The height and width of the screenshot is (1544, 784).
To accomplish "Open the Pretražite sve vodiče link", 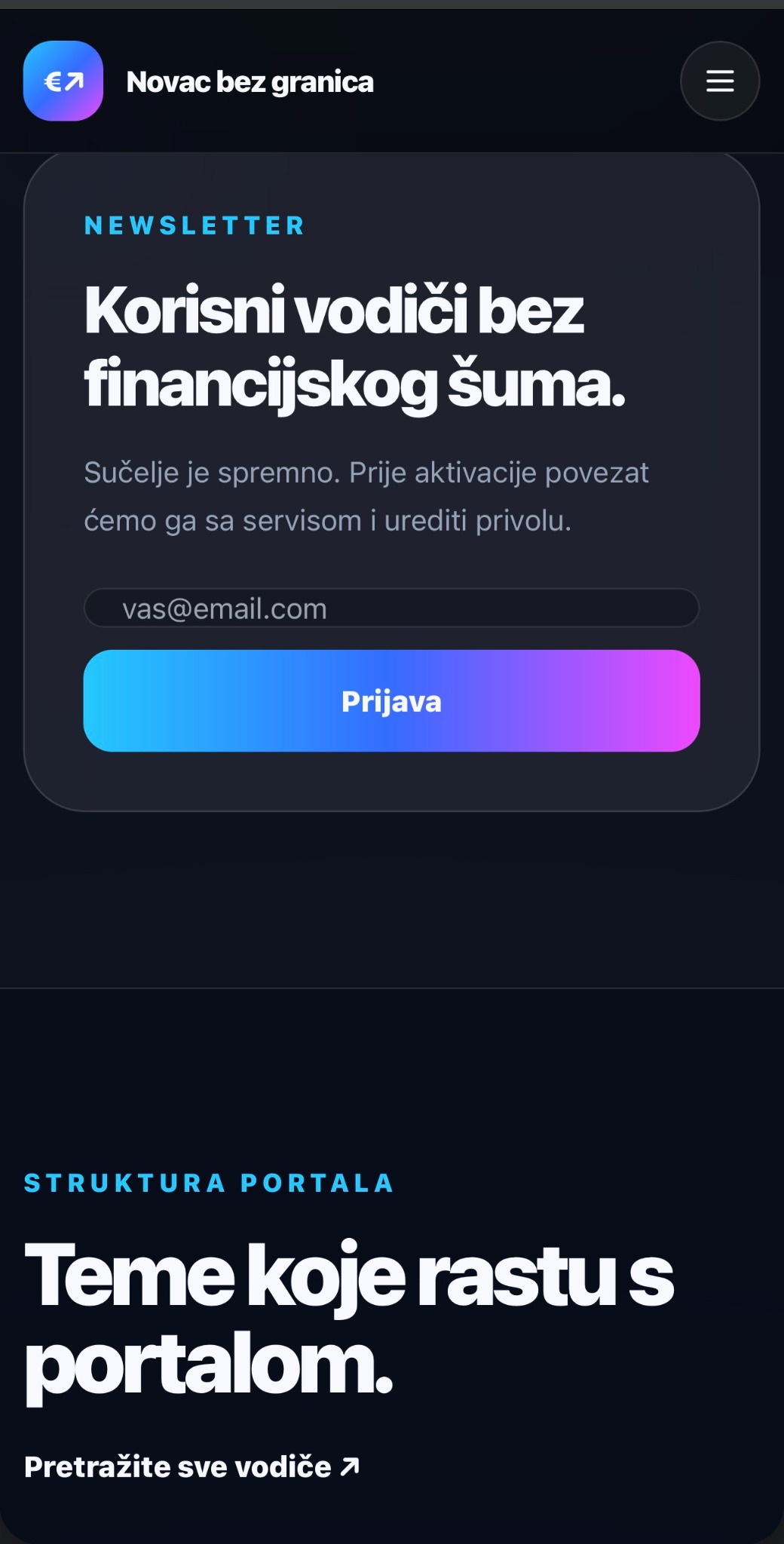I will [x=192, y=1466].
